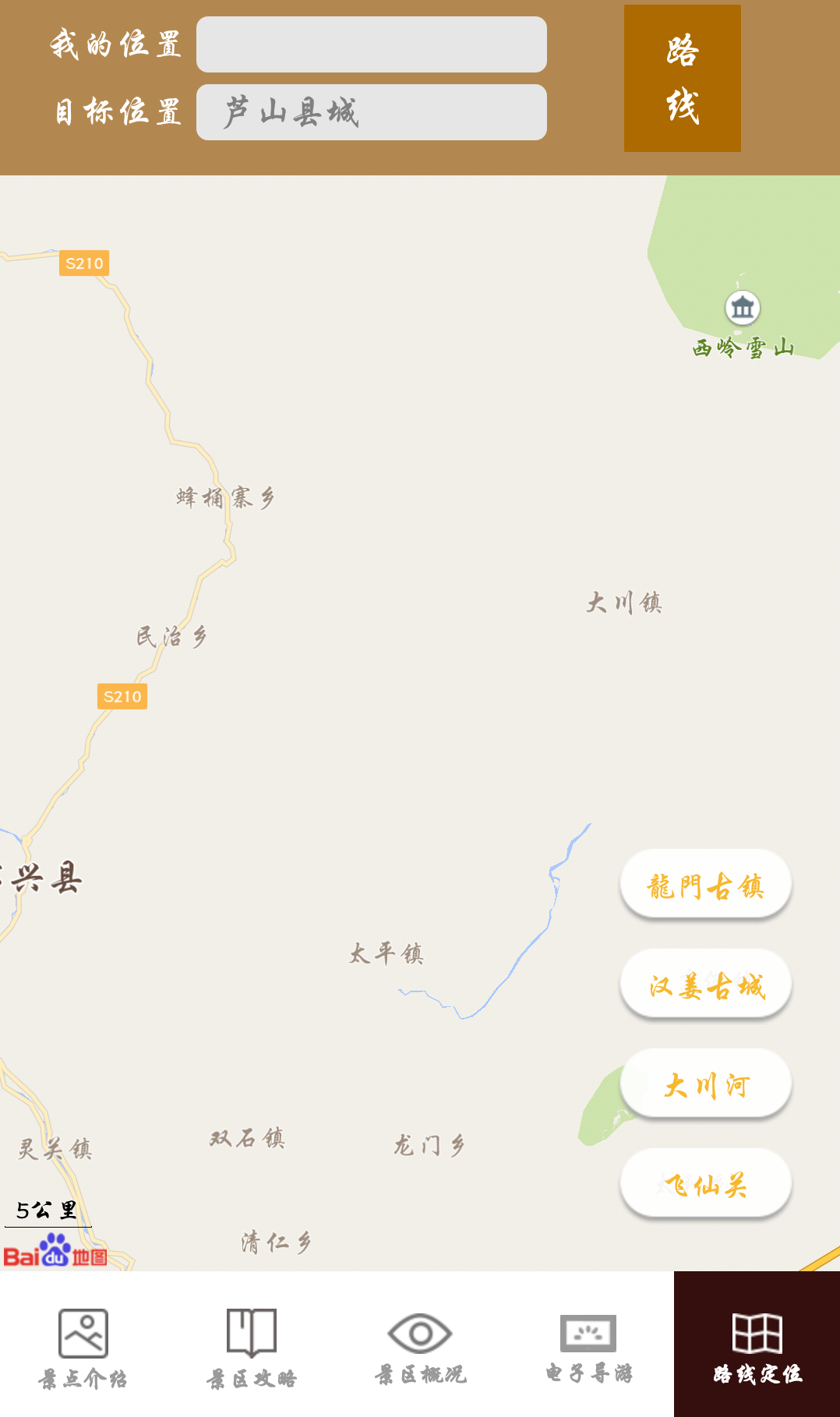Screen dimensions: 840x1417
Task: Select the 大川河 destination button
Action: click(x=705, y=1084)
